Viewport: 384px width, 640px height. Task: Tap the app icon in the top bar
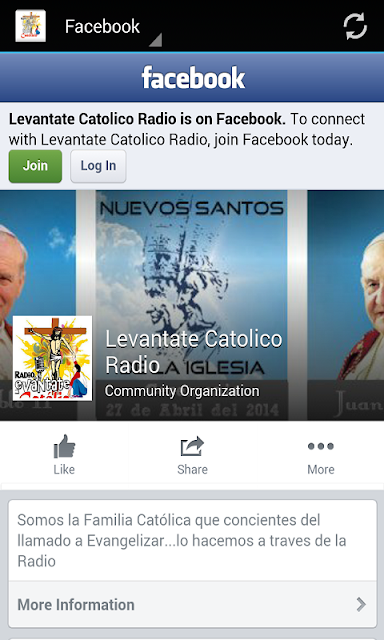click(31, 26)
